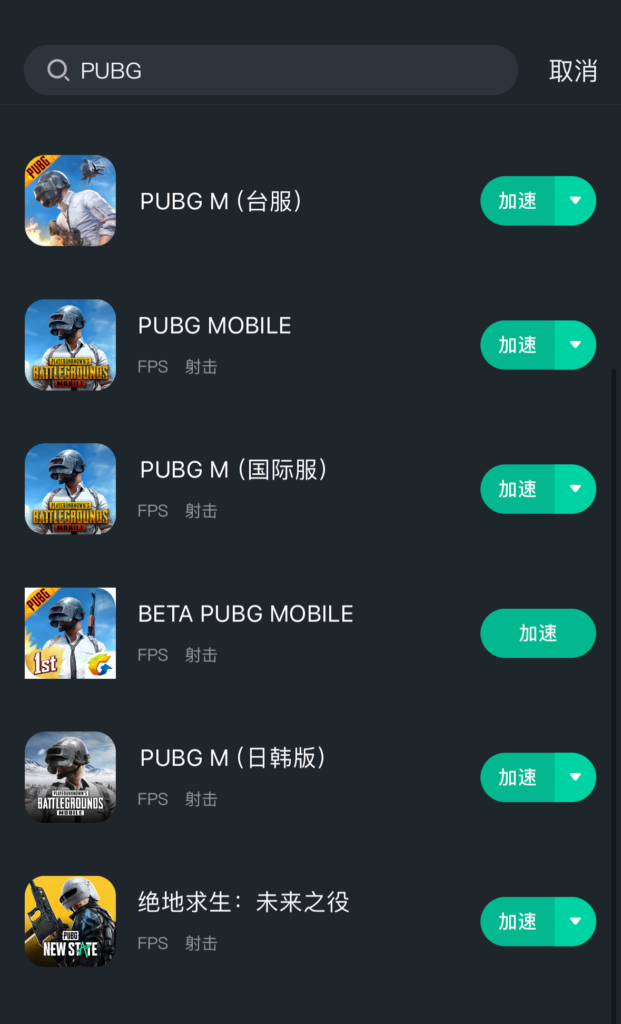The image size is (621, 1024).
Task: View the 绝地求生：未来之役 game entry
Action: [243, 902]
